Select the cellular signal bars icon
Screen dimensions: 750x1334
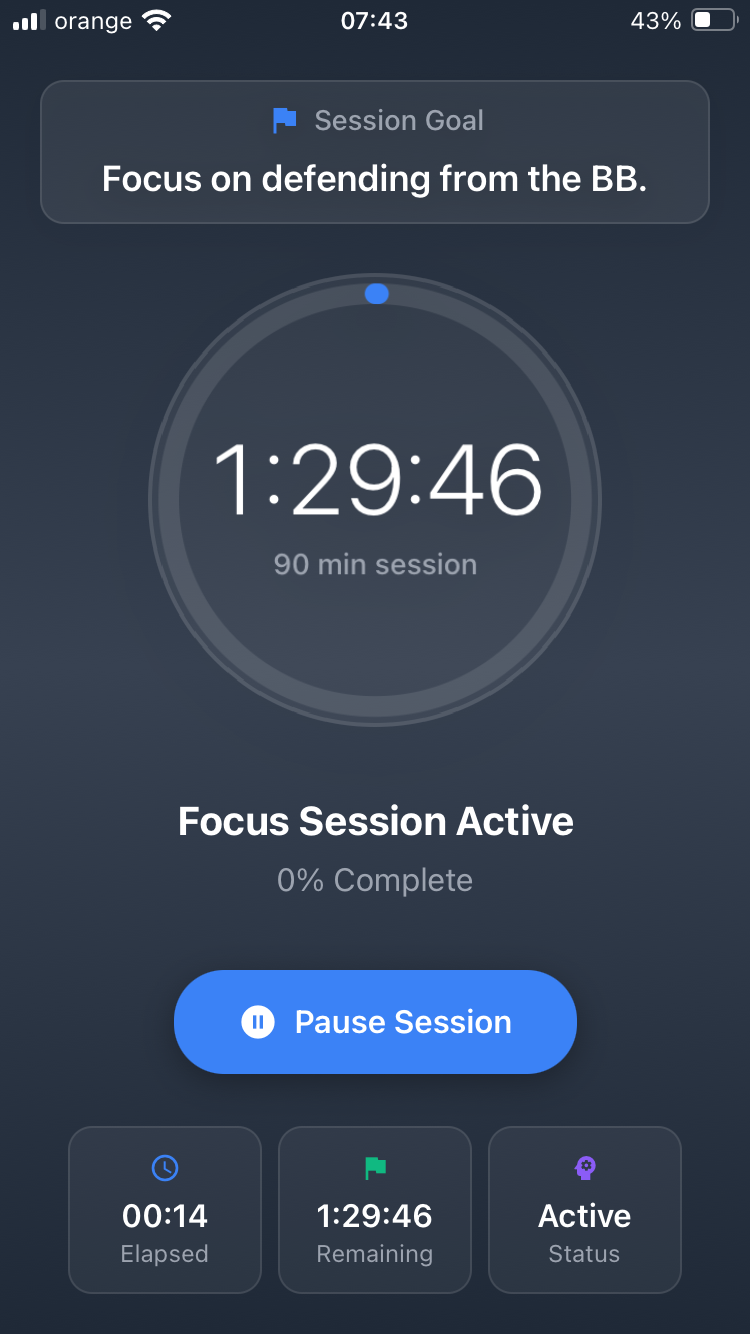tap(30, 19)
